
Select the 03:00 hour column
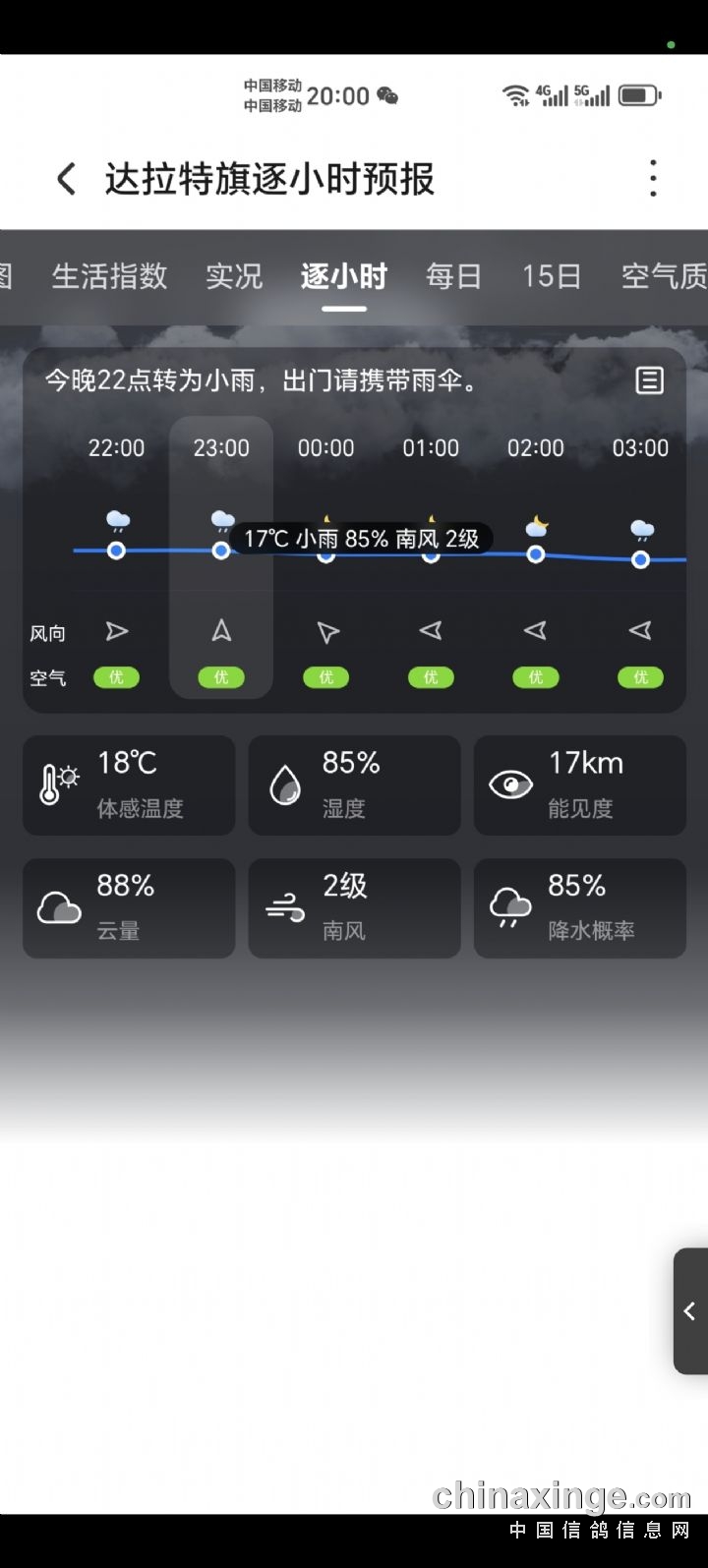pos(640,556)
